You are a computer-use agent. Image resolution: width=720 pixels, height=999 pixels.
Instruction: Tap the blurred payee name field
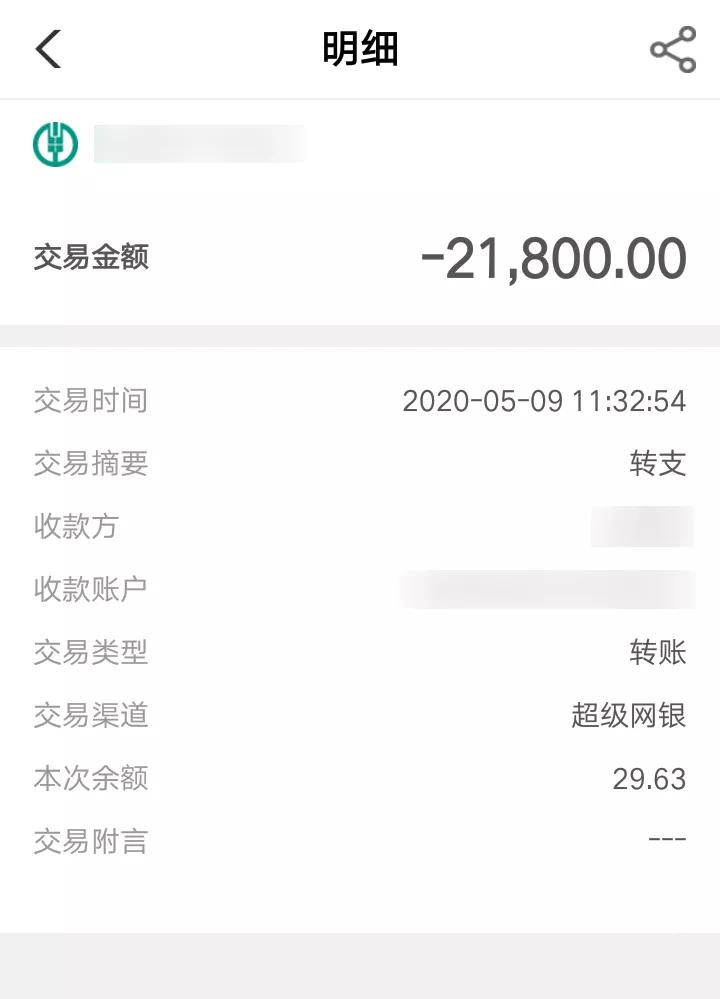tap(641, 527)
